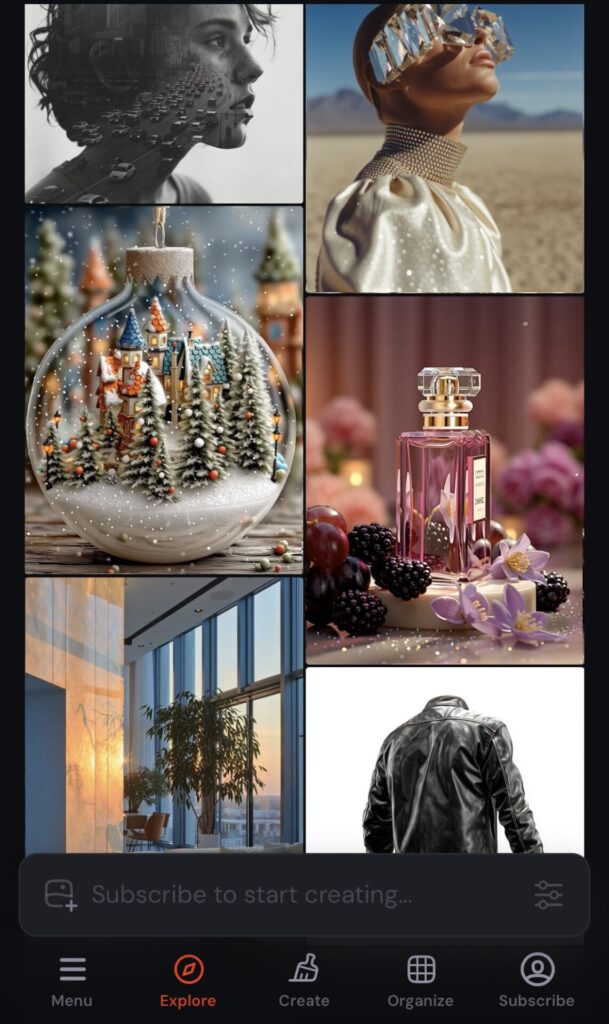Go to the Create tab

coord(304,981)
